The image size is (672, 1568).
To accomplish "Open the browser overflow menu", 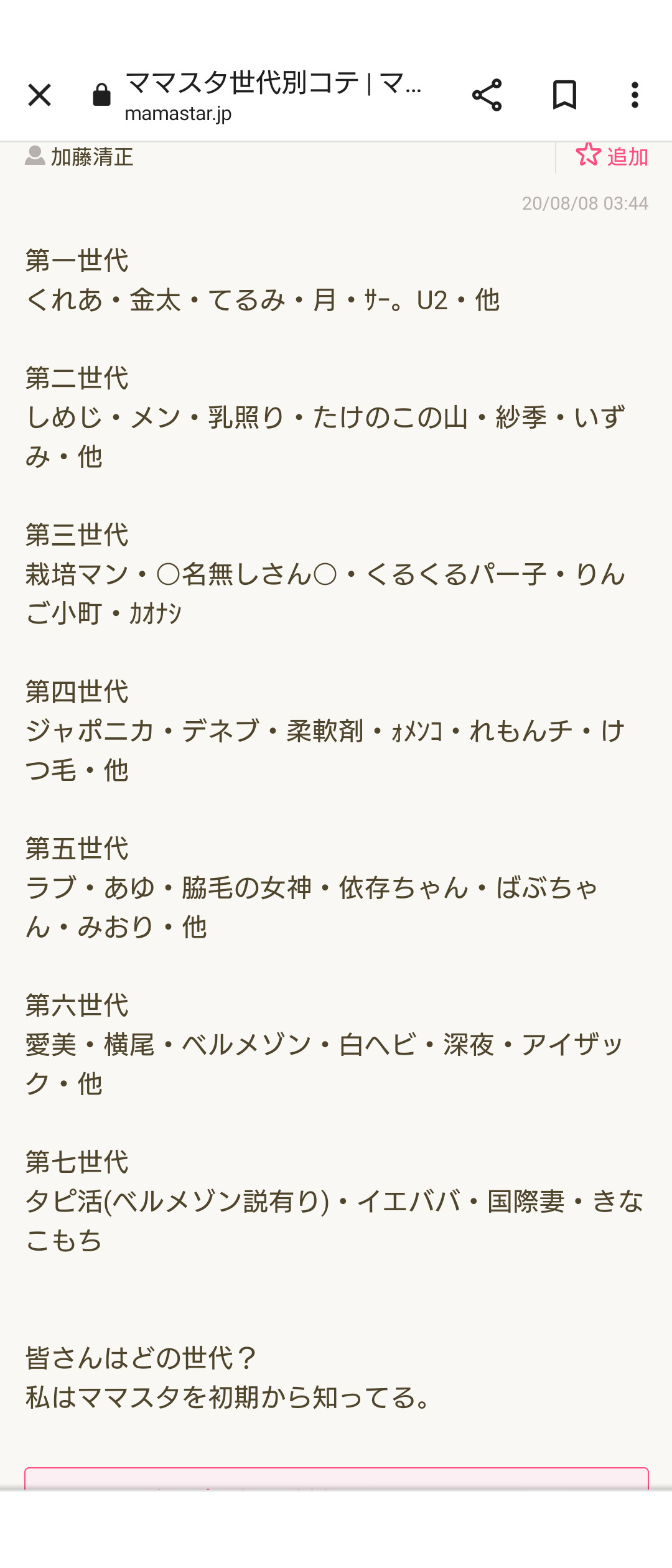I will pyautogui.click(x=635, y=95).
